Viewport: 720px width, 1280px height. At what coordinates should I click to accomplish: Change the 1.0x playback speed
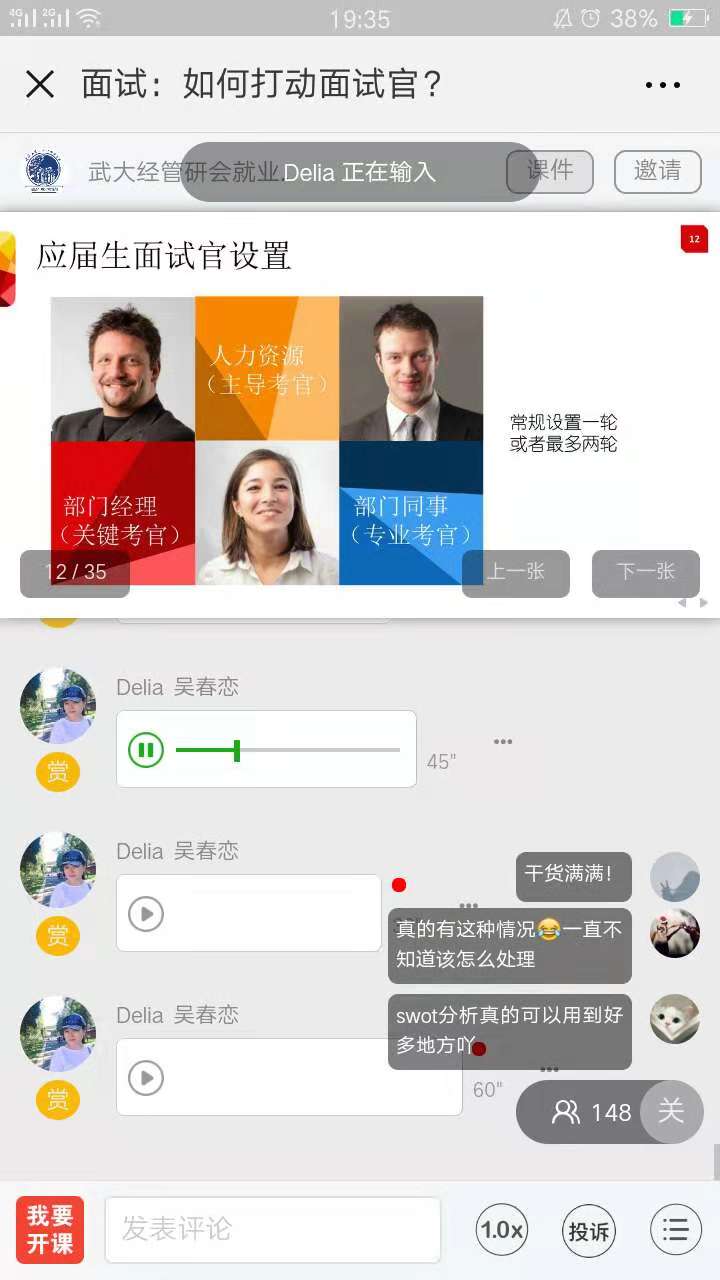(x=502, y=1230)
